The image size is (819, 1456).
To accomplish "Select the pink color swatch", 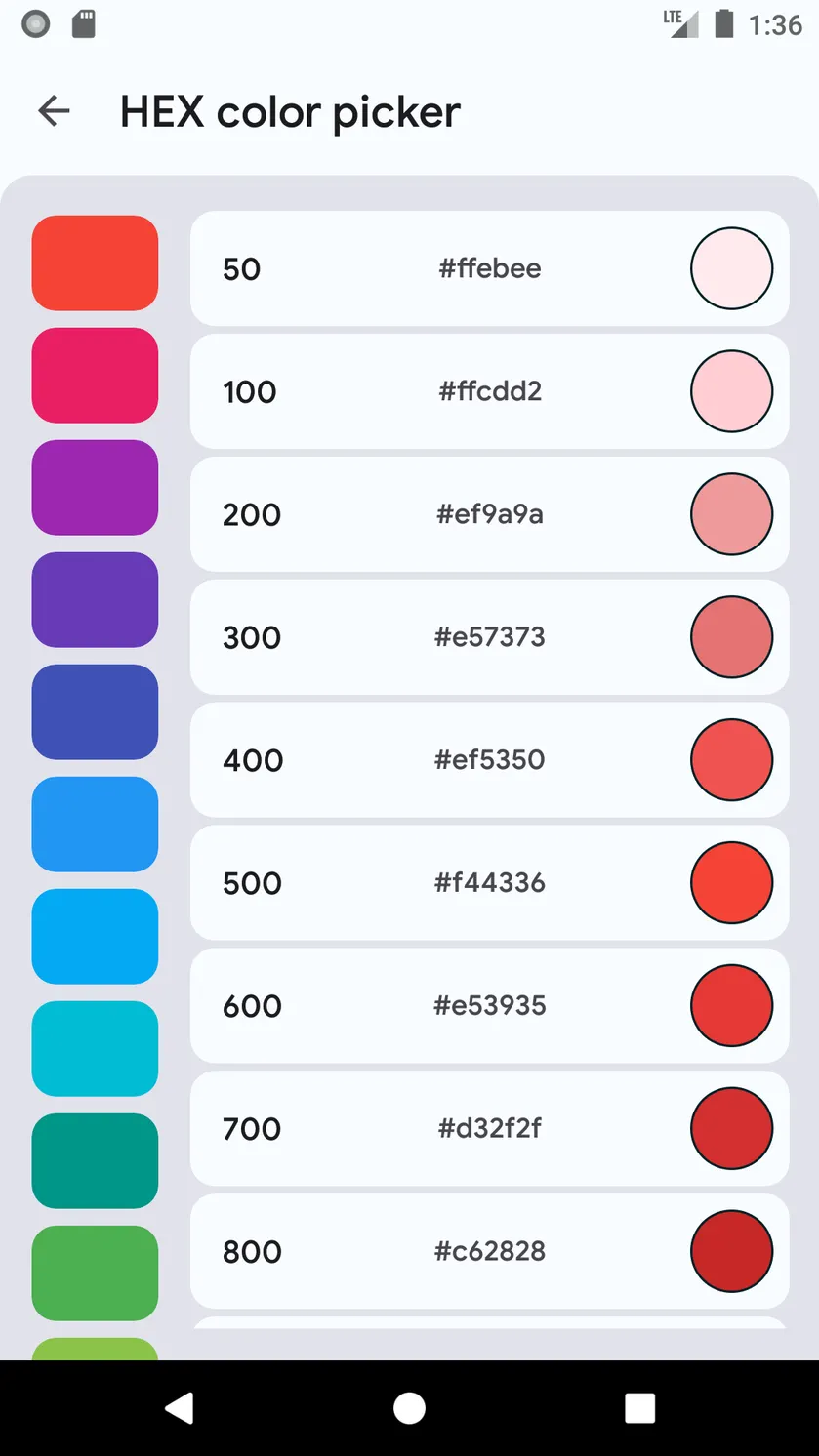I will 95,376.
